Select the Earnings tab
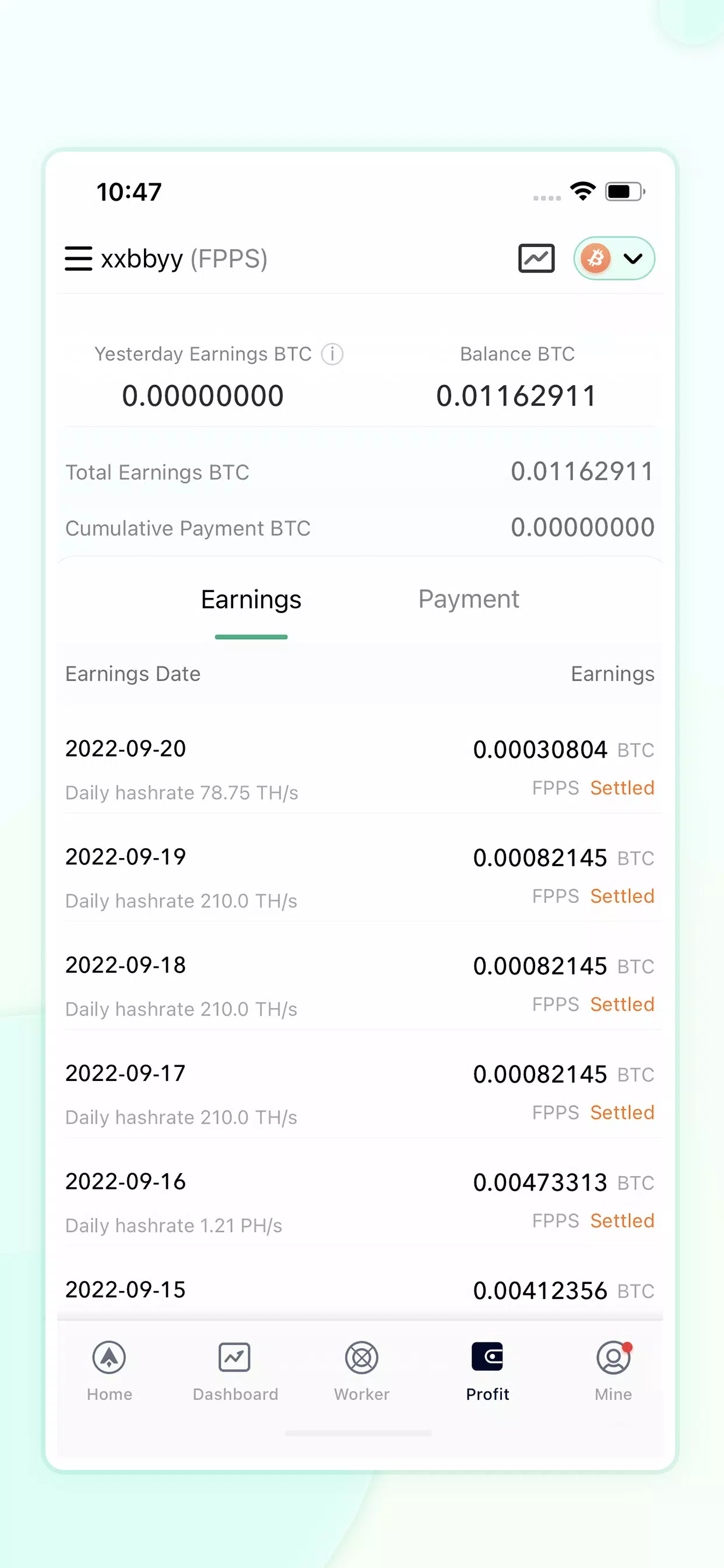 [251, 600]
